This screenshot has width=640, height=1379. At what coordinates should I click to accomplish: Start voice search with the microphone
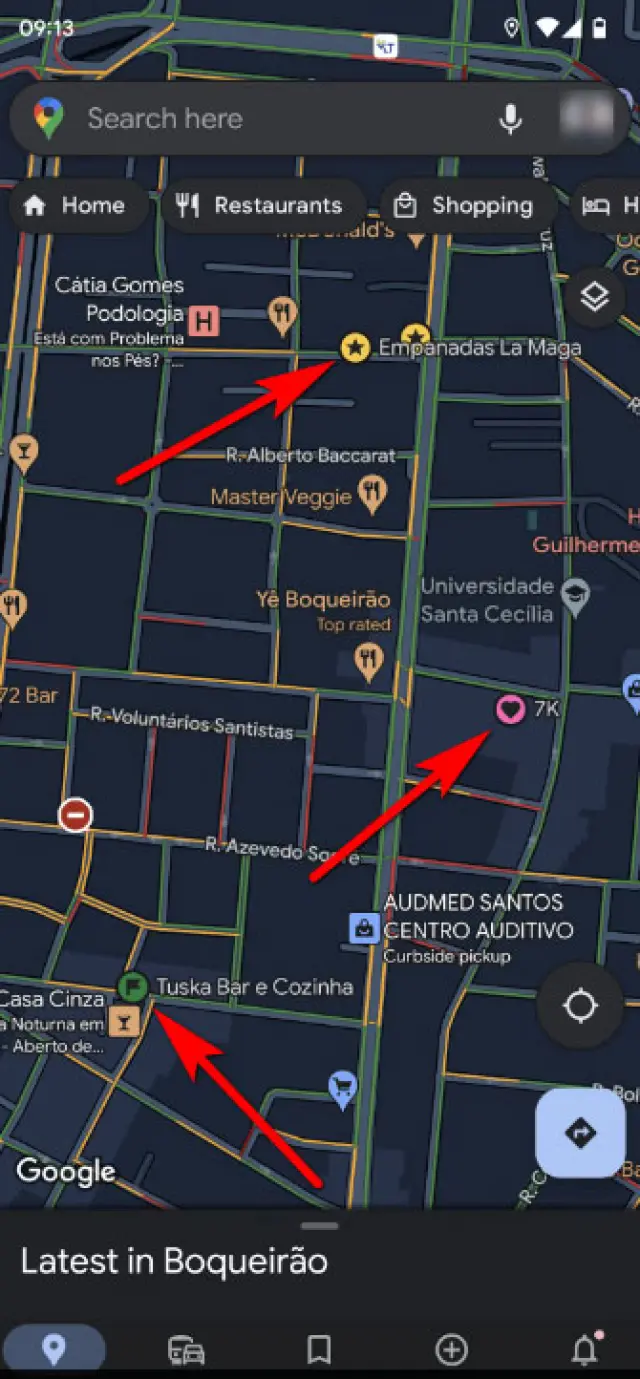tap(510, 119)
